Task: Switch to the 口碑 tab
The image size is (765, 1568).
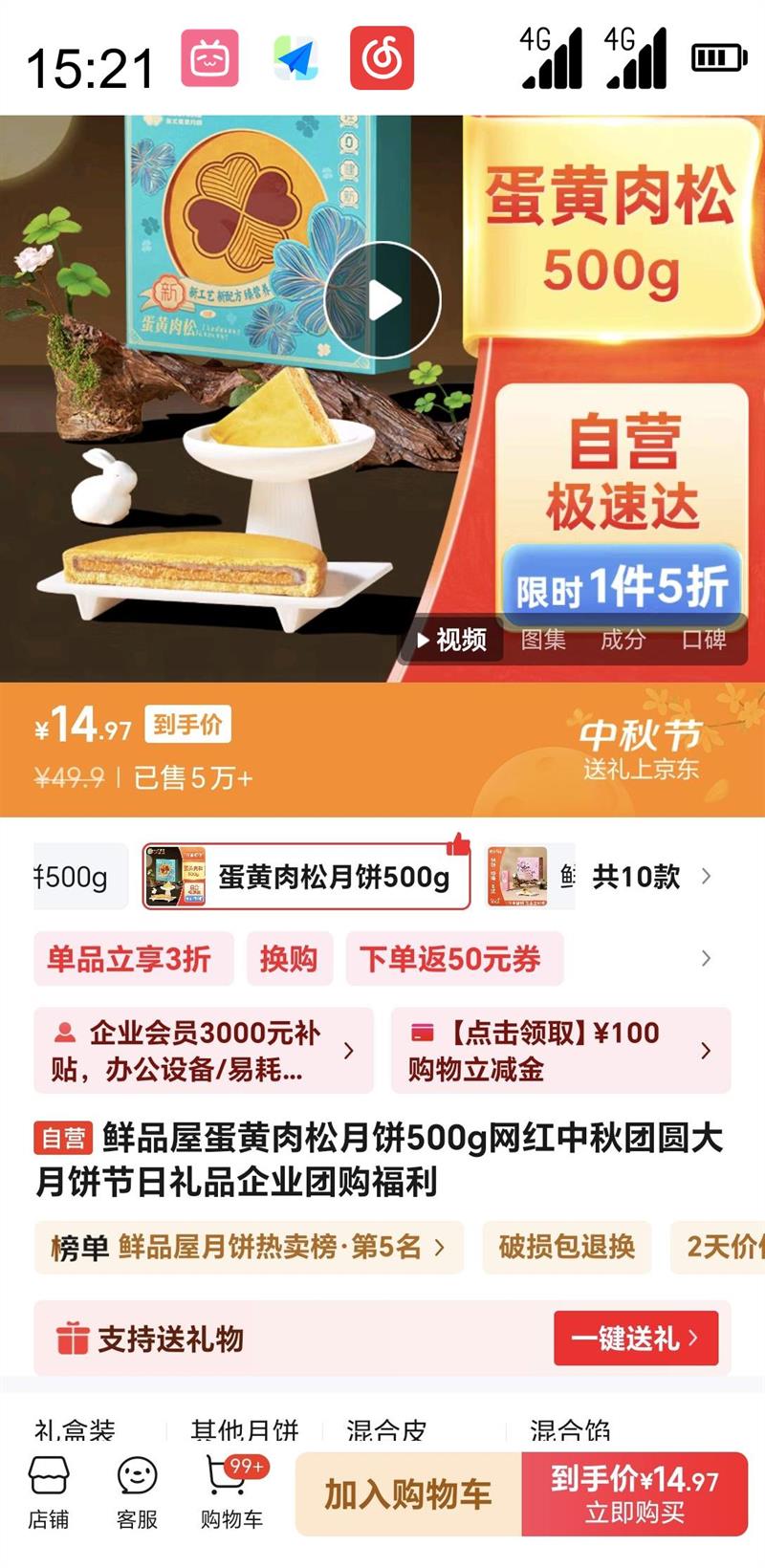Action: point(704,640)
